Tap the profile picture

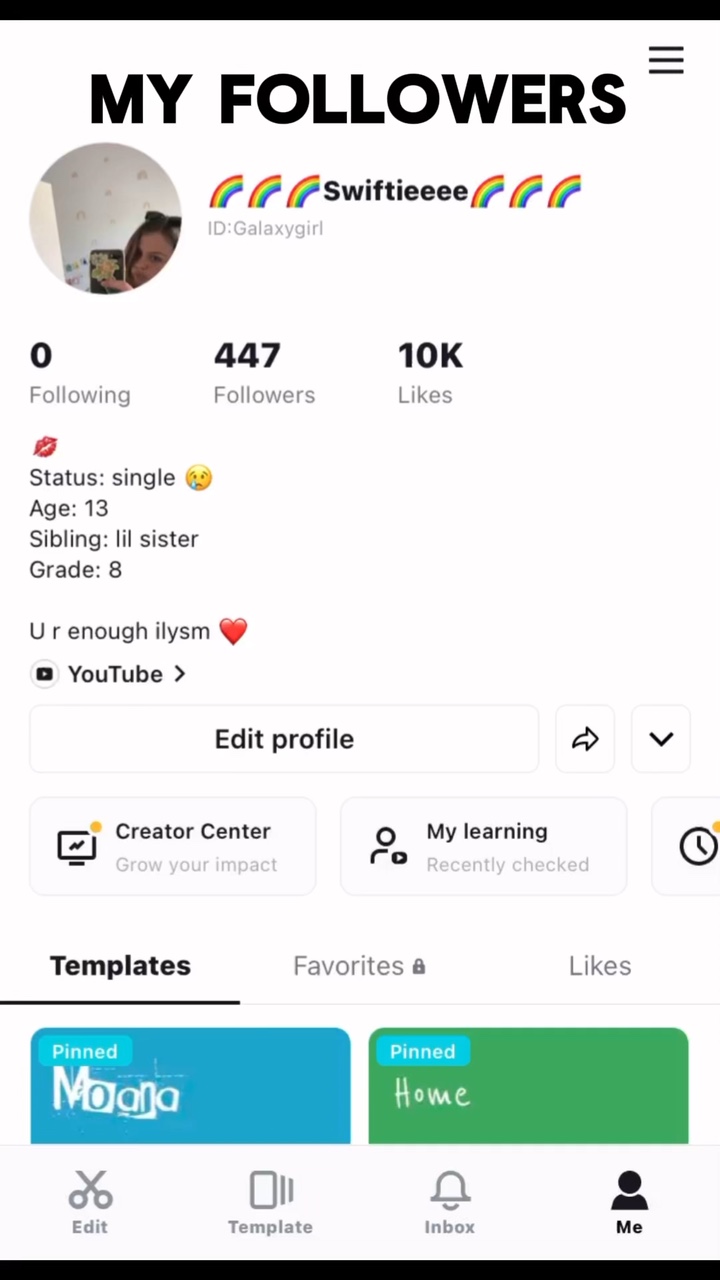pos(106,219)
